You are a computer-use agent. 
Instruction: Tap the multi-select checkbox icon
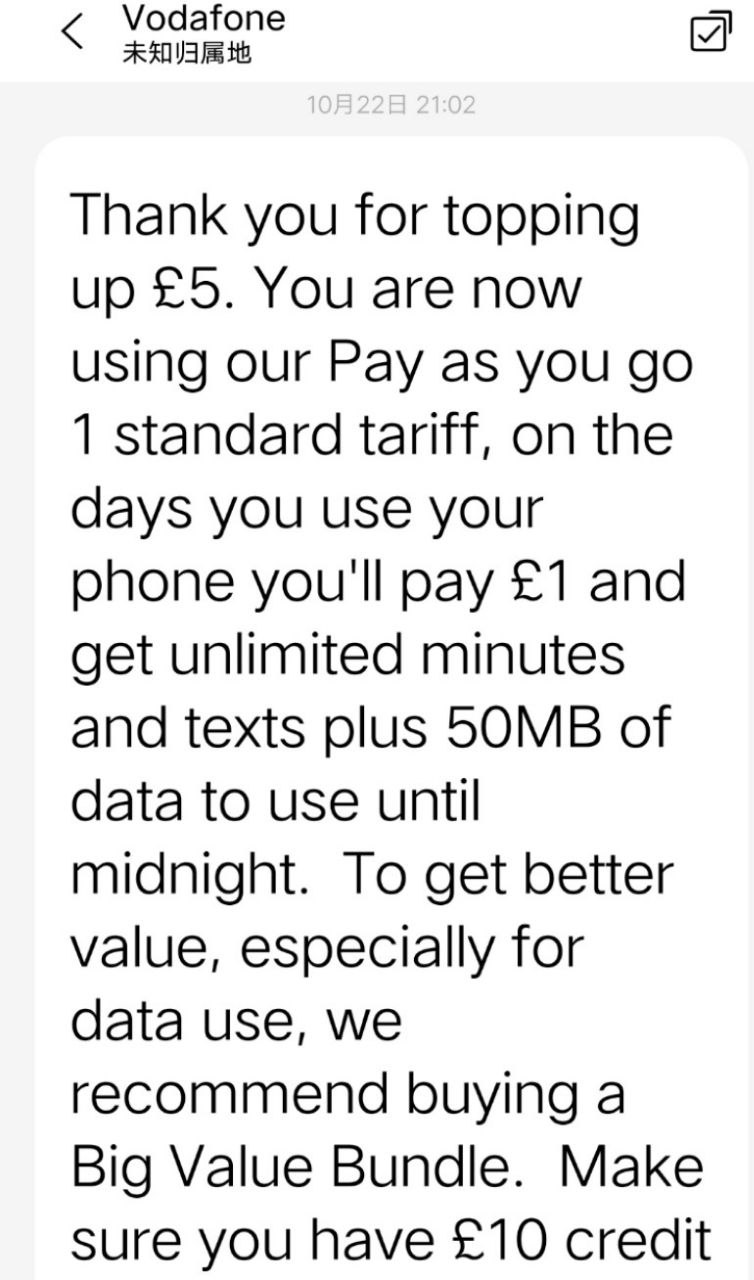pos(711,32)
